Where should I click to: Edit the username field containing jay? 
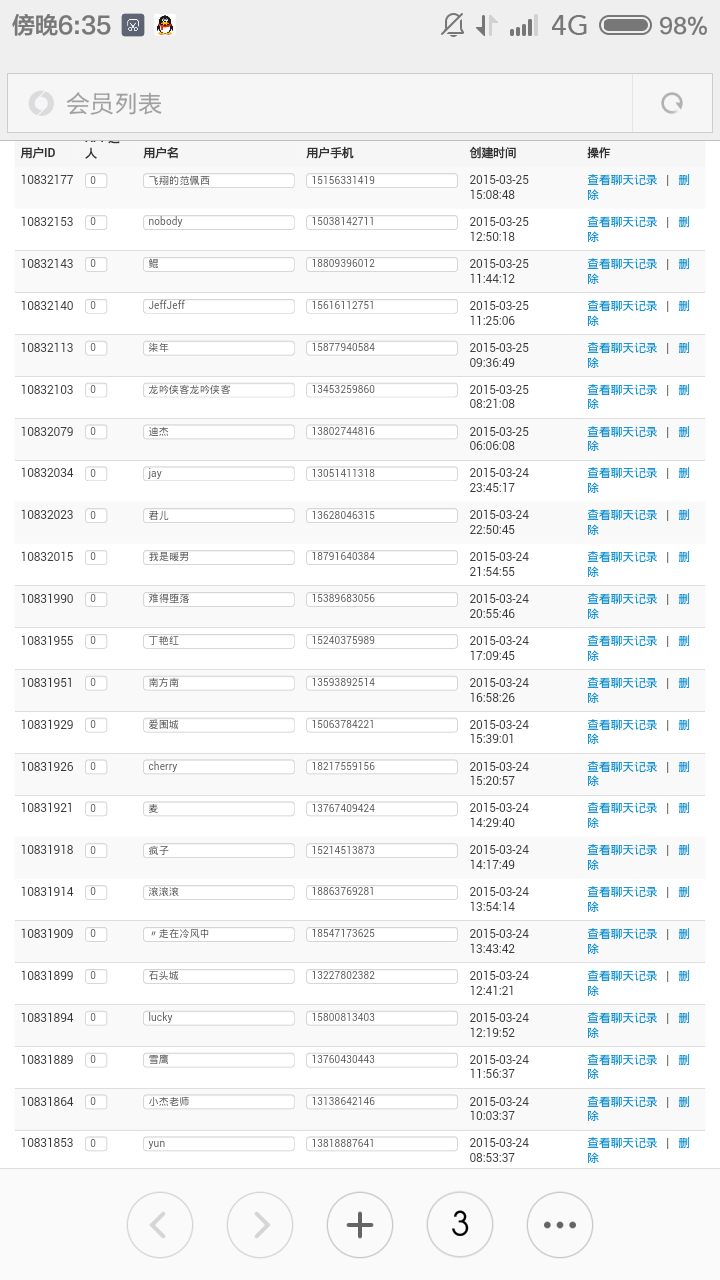click(x=219, y=473)
